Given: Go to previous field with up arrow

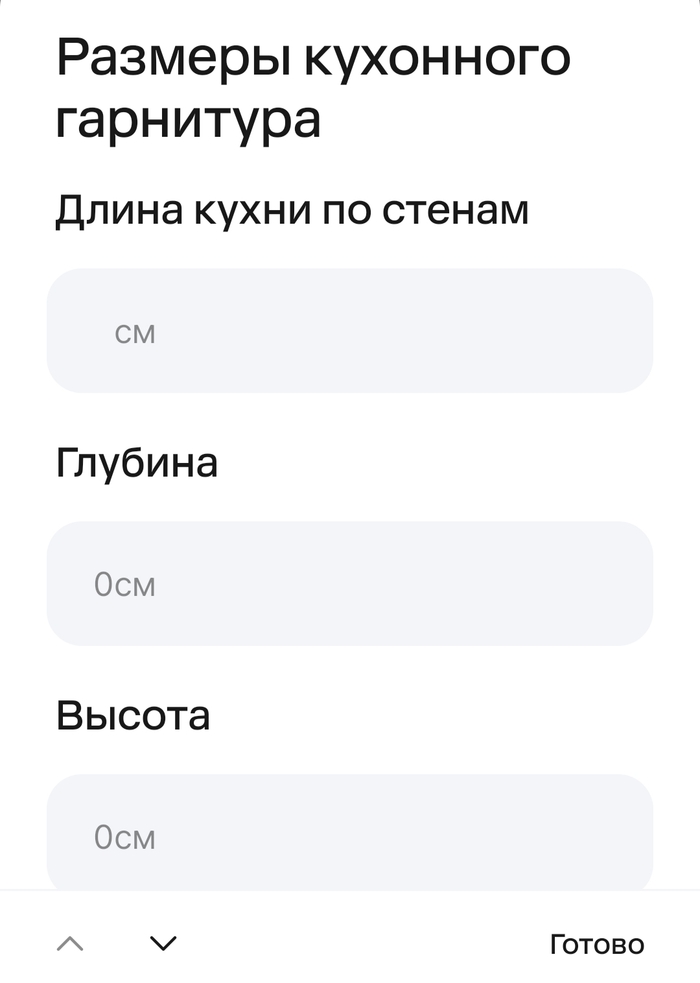Looking at the screenshot, I should 70,943.
